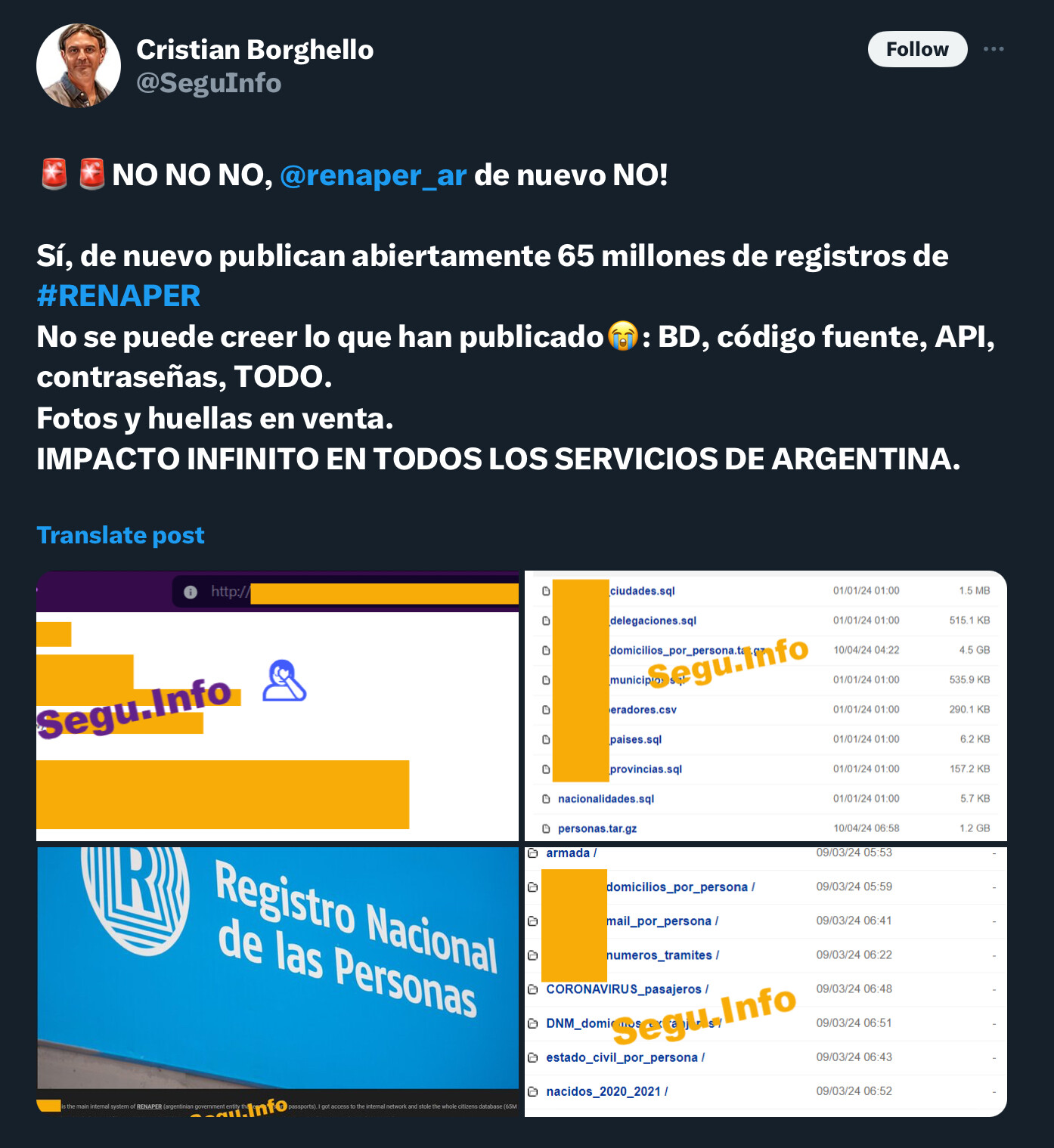Open the post overflow menu
Viewport: 1054px width, 1148px height.
pyautogui.click(x=993, y=49)
